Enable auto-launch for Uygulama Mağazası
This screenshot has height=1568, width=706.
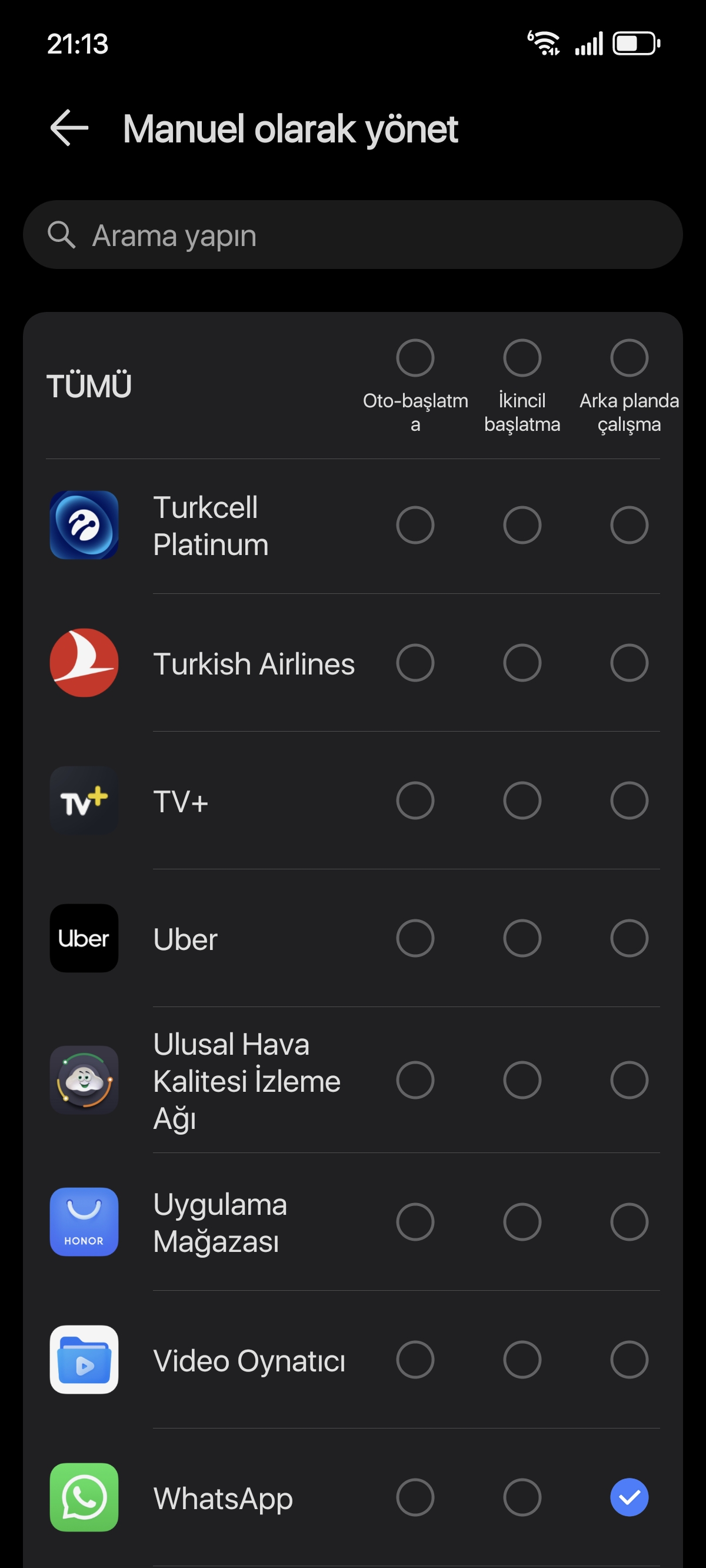[x=415, y=1221]
